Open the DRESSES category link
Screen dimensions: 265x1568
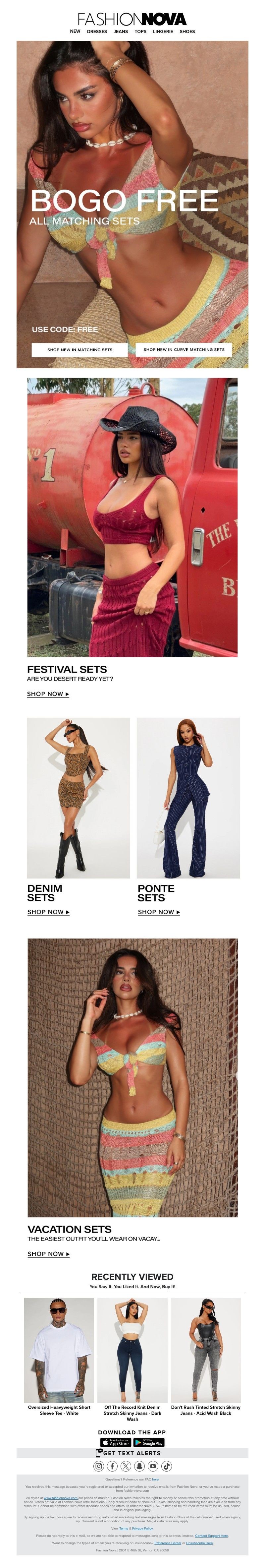point(97,31)
